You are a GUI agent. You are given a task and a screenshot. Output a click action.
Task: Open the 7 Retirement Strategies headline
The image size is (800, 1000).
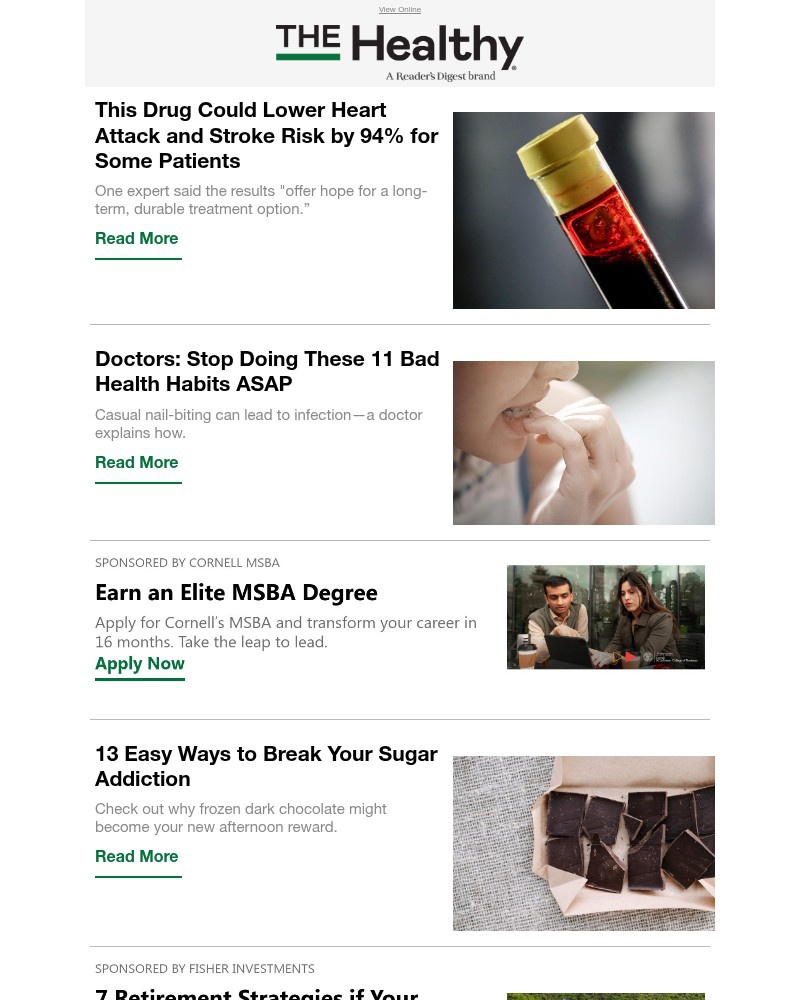[x=256, y=993]
